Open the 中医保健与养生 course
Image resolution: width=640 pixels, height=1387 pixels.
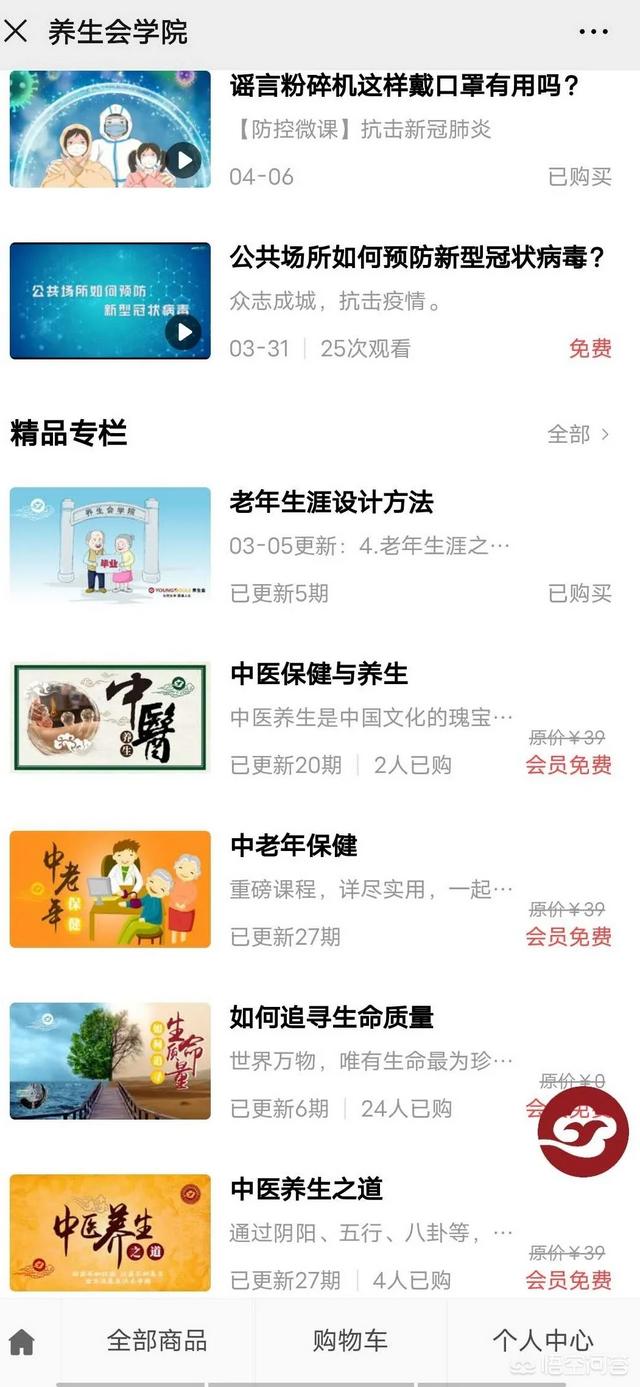[319, 674]
